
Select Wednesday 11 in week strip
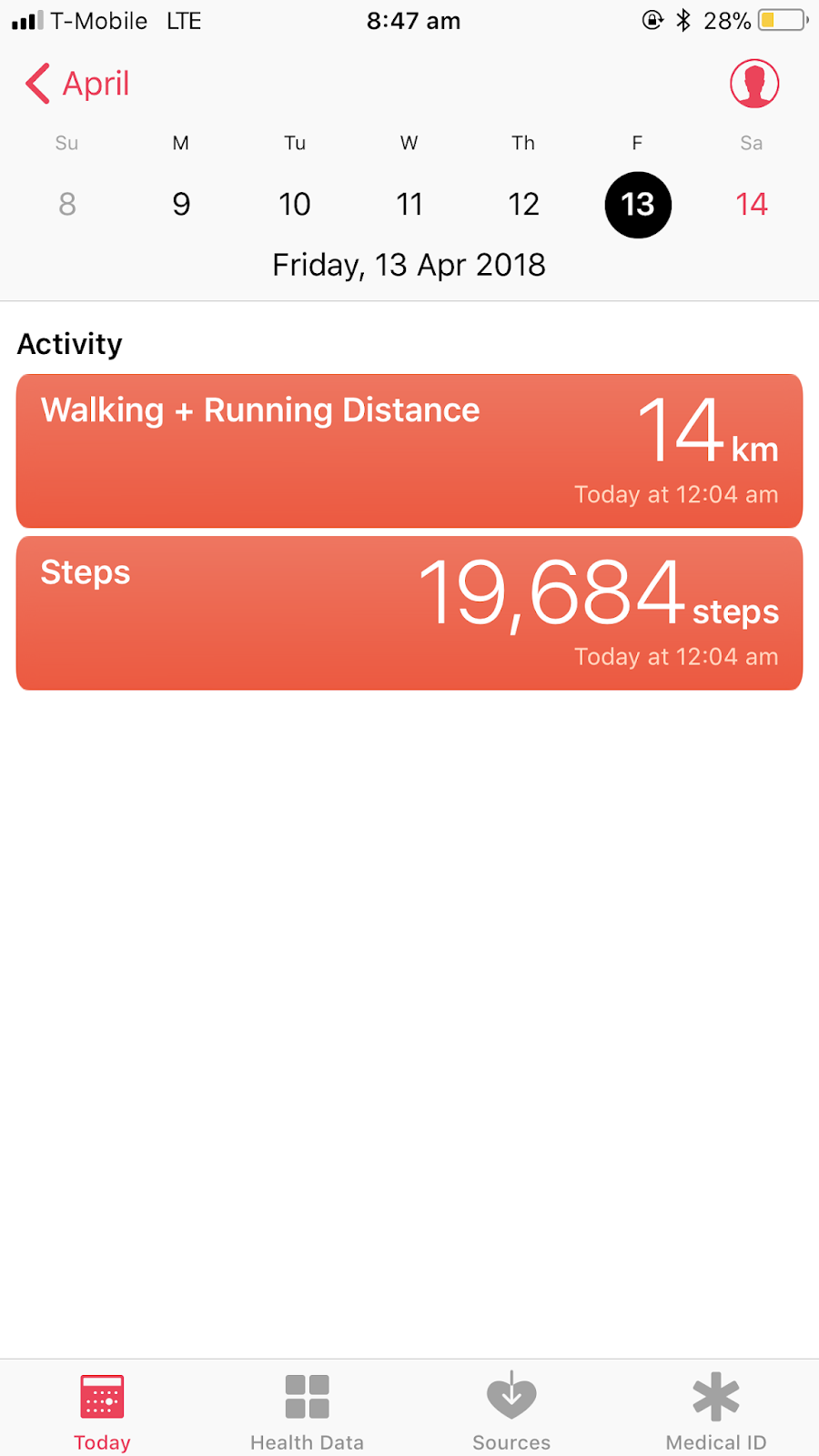(409, 204)
